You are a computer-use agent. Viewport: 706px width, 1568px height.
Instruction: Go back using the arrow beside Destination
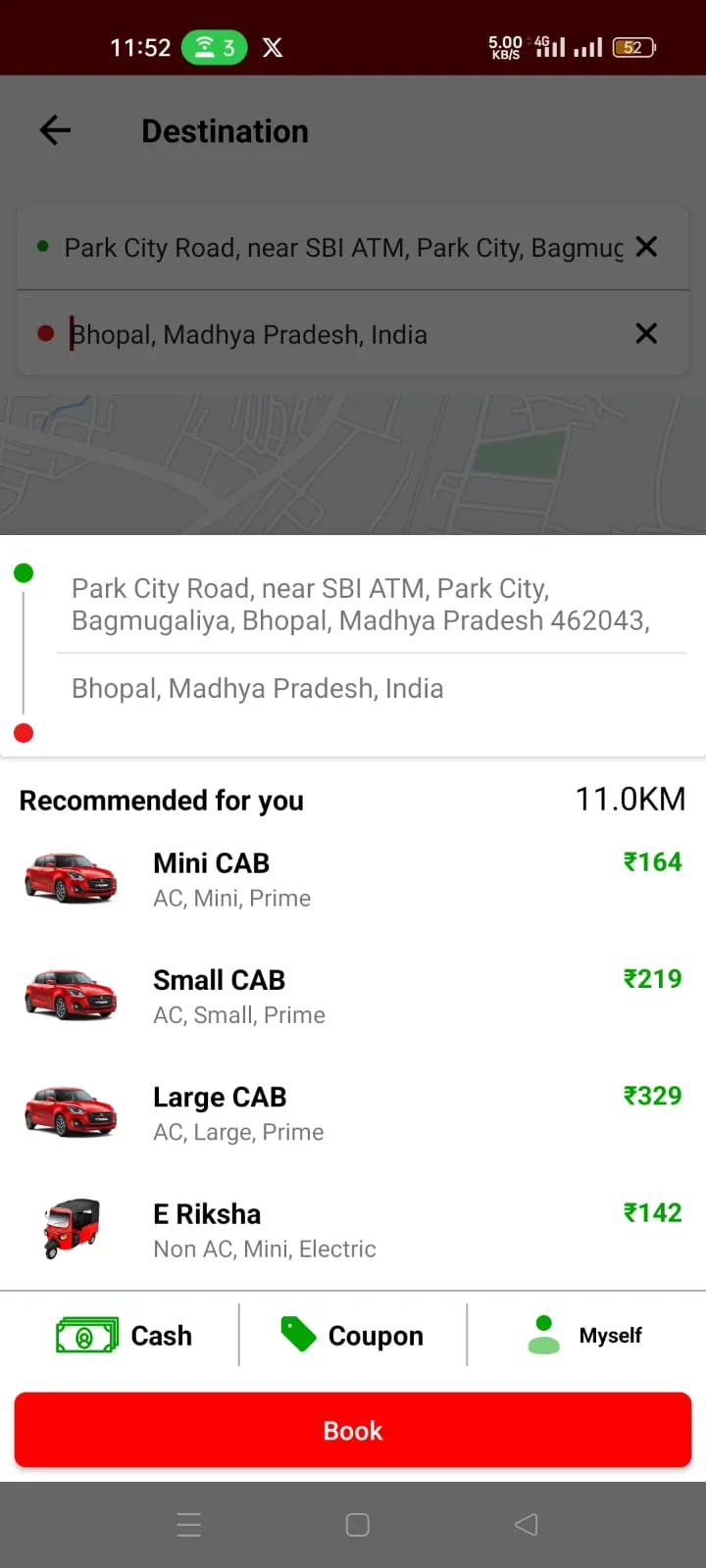pyautogui.click(x=55, y=130)
